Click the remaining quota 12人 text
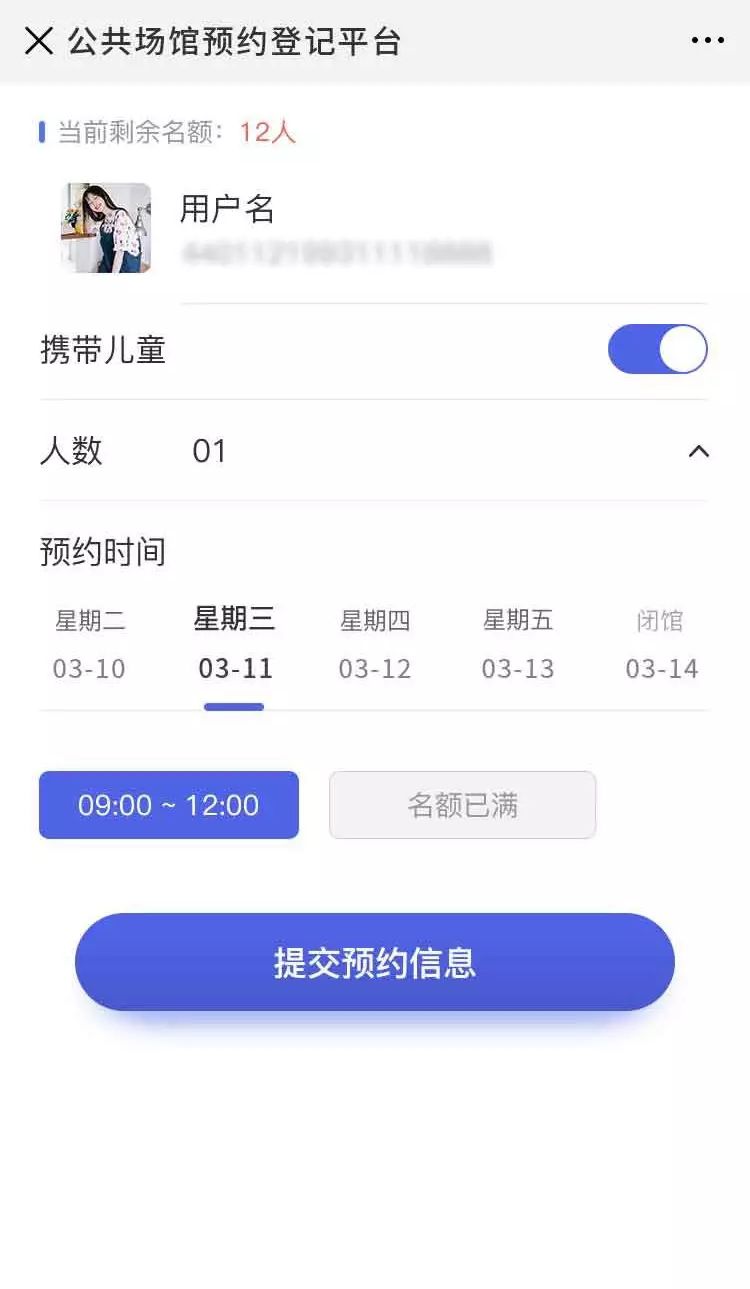 pyautogui.click(x=264, y=131)
